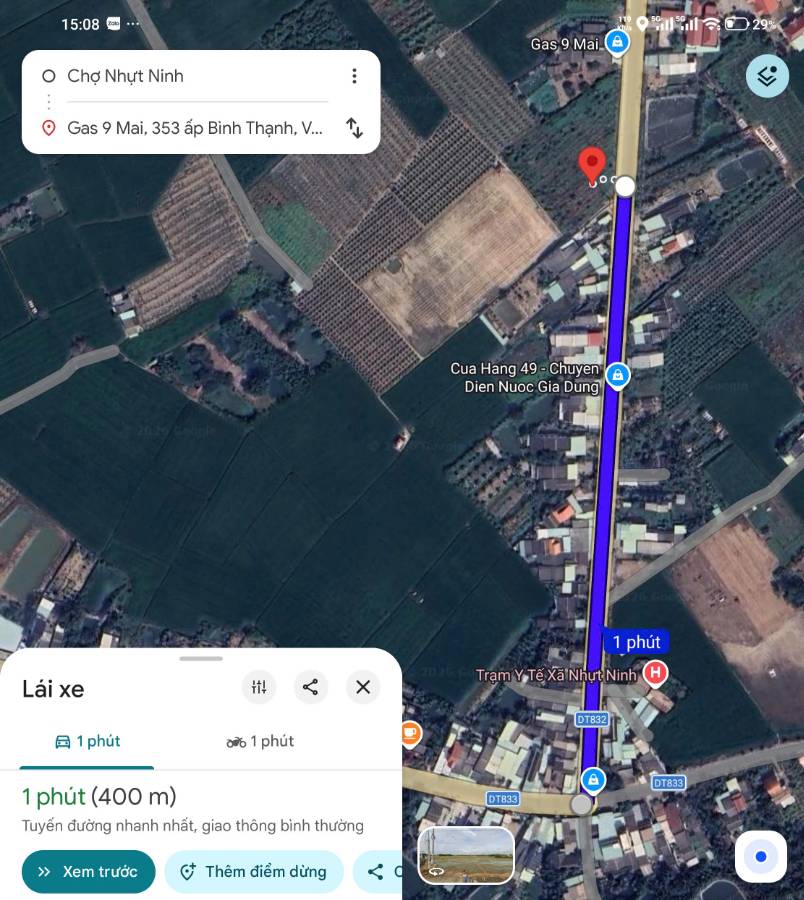
Task: Tap the Xem trước preview button
Action: 88,872
